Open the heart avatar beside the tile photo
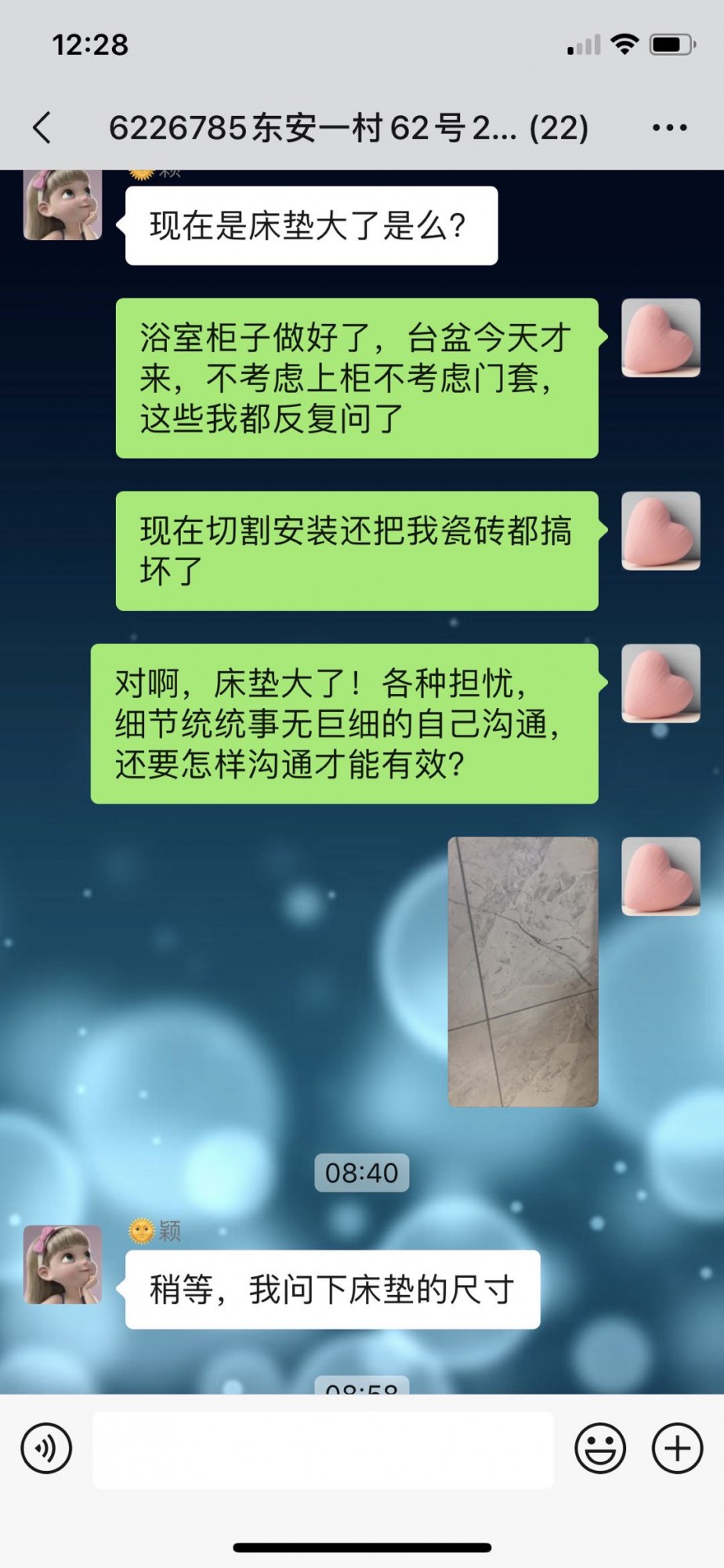Viewport: 724px width, 1568px height. pos(661,876)
